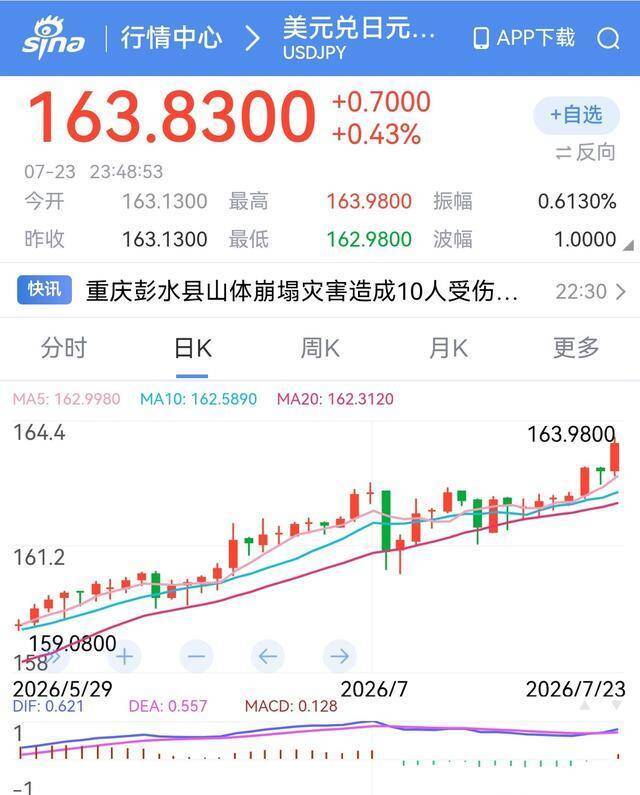Expand quote details with corner triangle
The width and height of the screenshot is (640, 795).
(x=628, y=245)
